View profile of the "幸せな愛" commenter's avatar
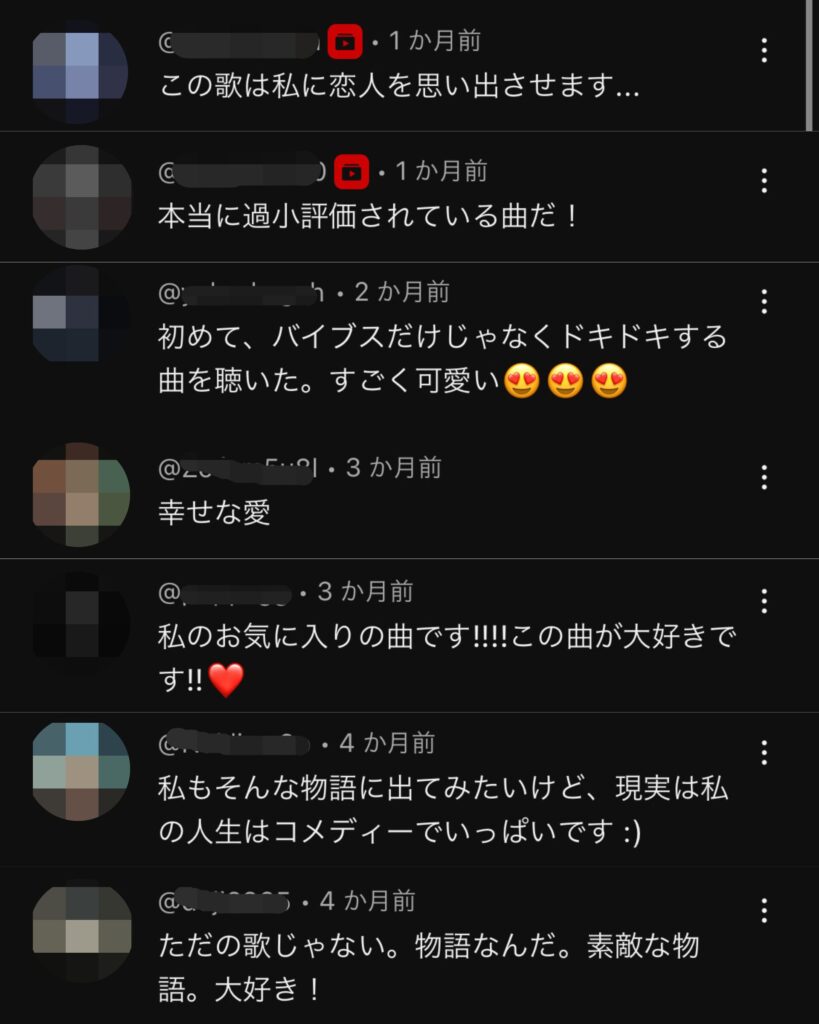This screenshot has height=1024, width=819. (x=81, y=494)
